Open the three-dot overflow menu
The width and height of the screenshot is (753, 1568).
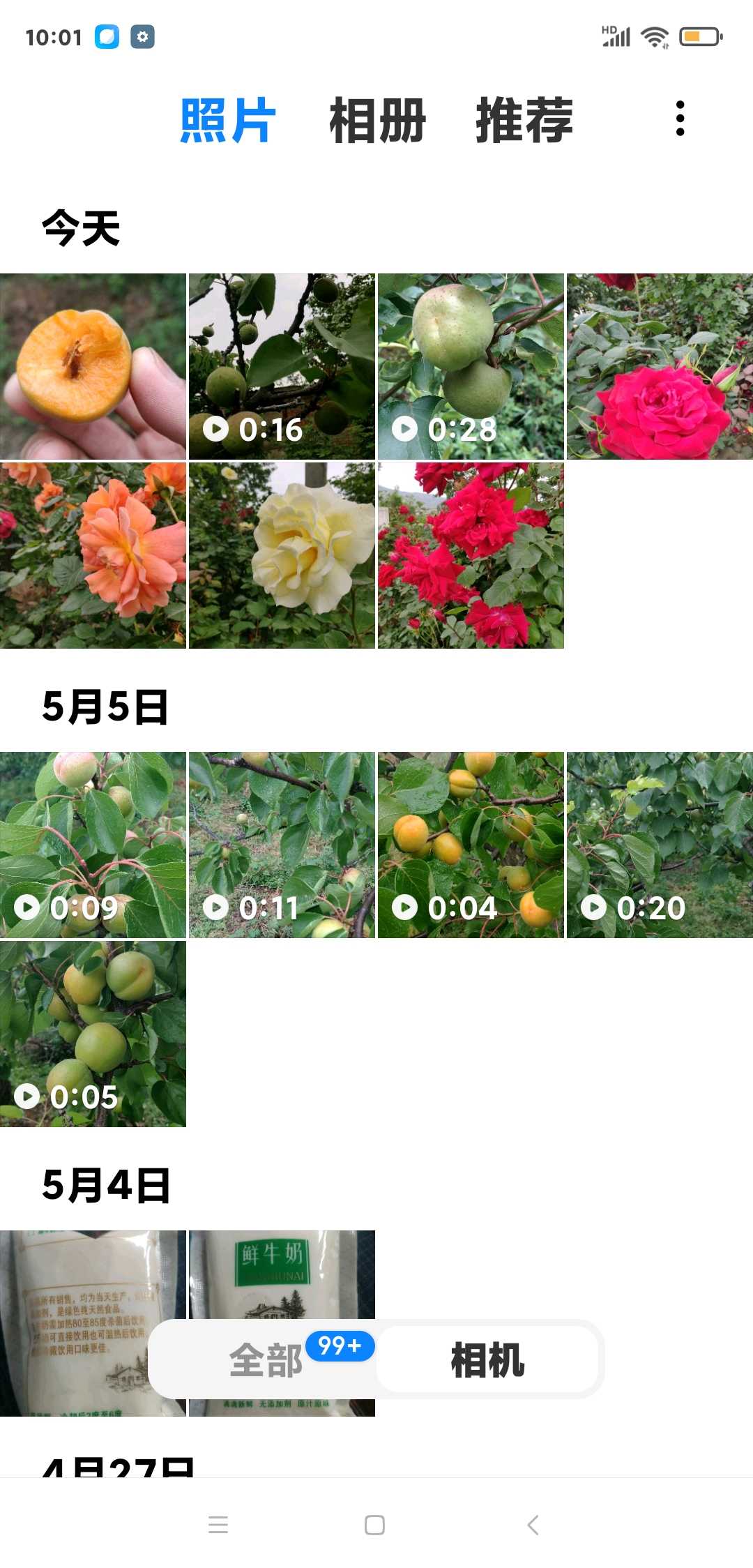[680, 119]
